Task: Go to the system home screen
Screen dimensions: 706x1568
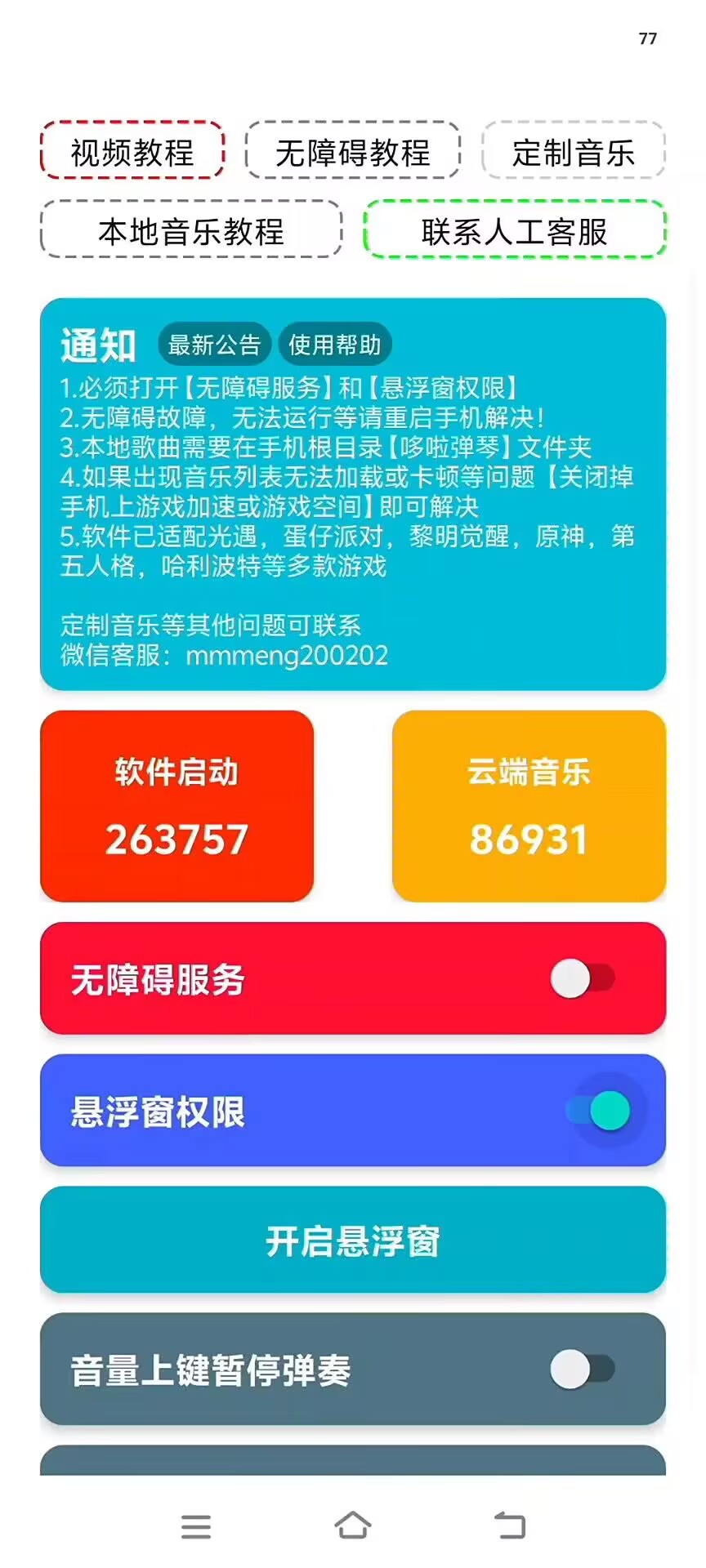Action: tap(352, 1525)
